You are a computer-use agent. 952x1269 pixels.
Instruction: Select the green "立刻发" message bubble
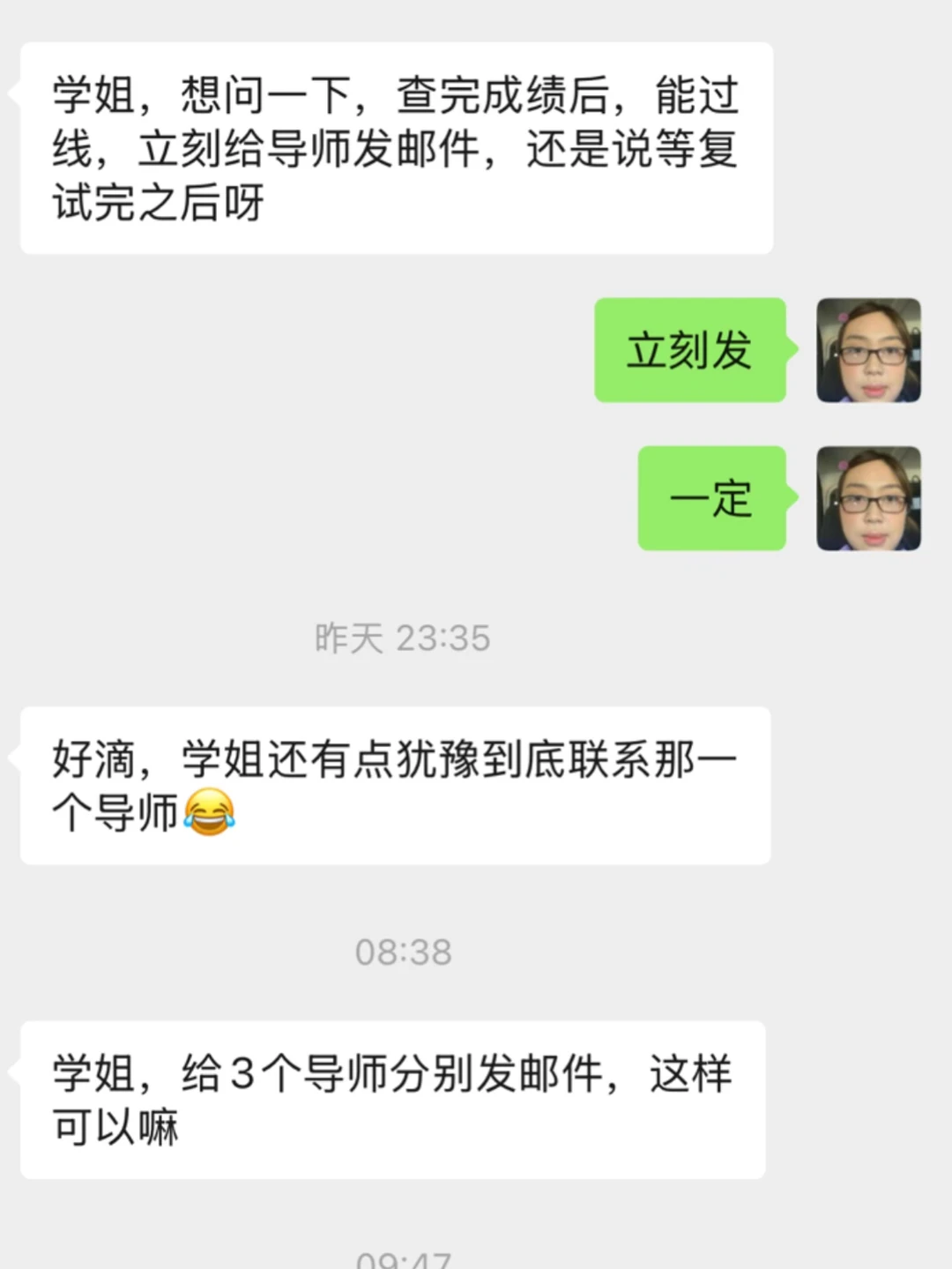pyautogui.click(x=690, y=349)
